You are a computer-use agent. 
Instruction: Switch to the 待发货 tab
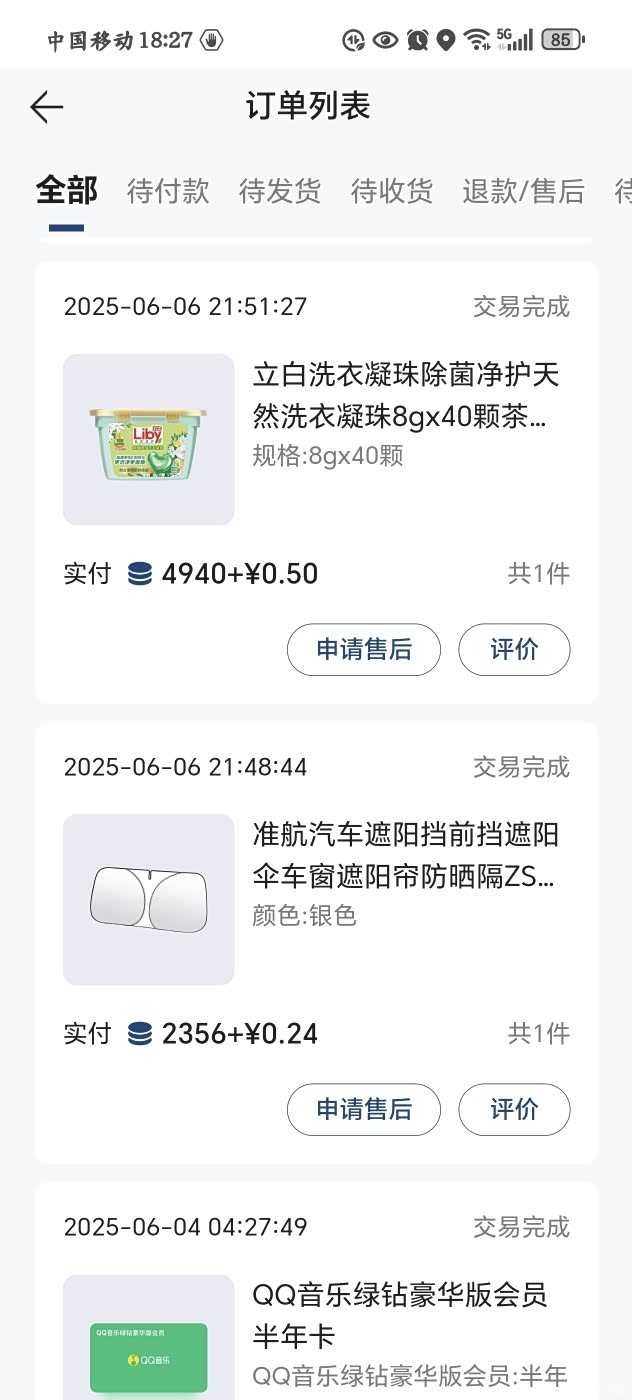[280, 190]
